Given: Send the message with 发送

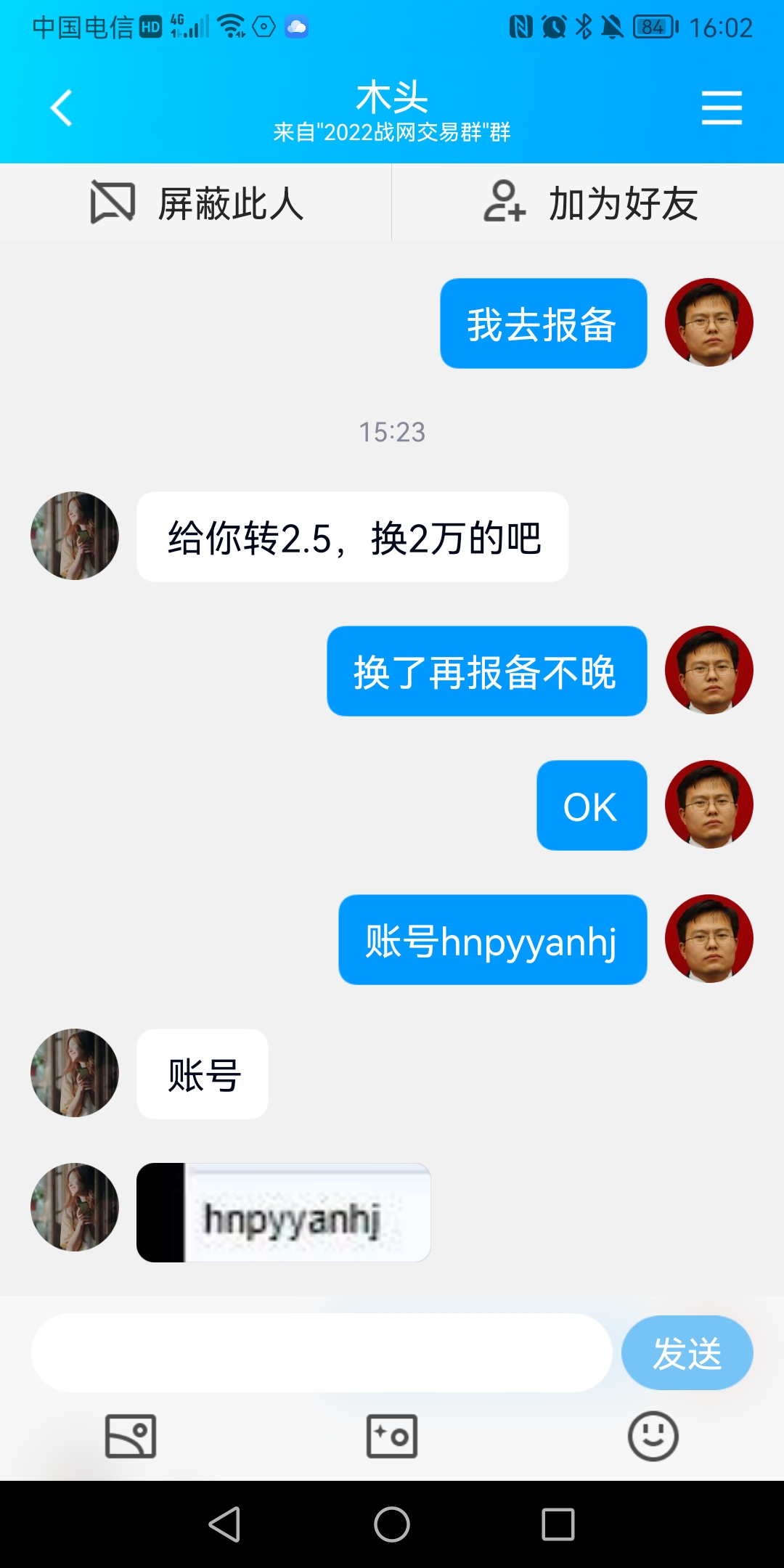Looking at the screenshot, I should [687, 1353].
